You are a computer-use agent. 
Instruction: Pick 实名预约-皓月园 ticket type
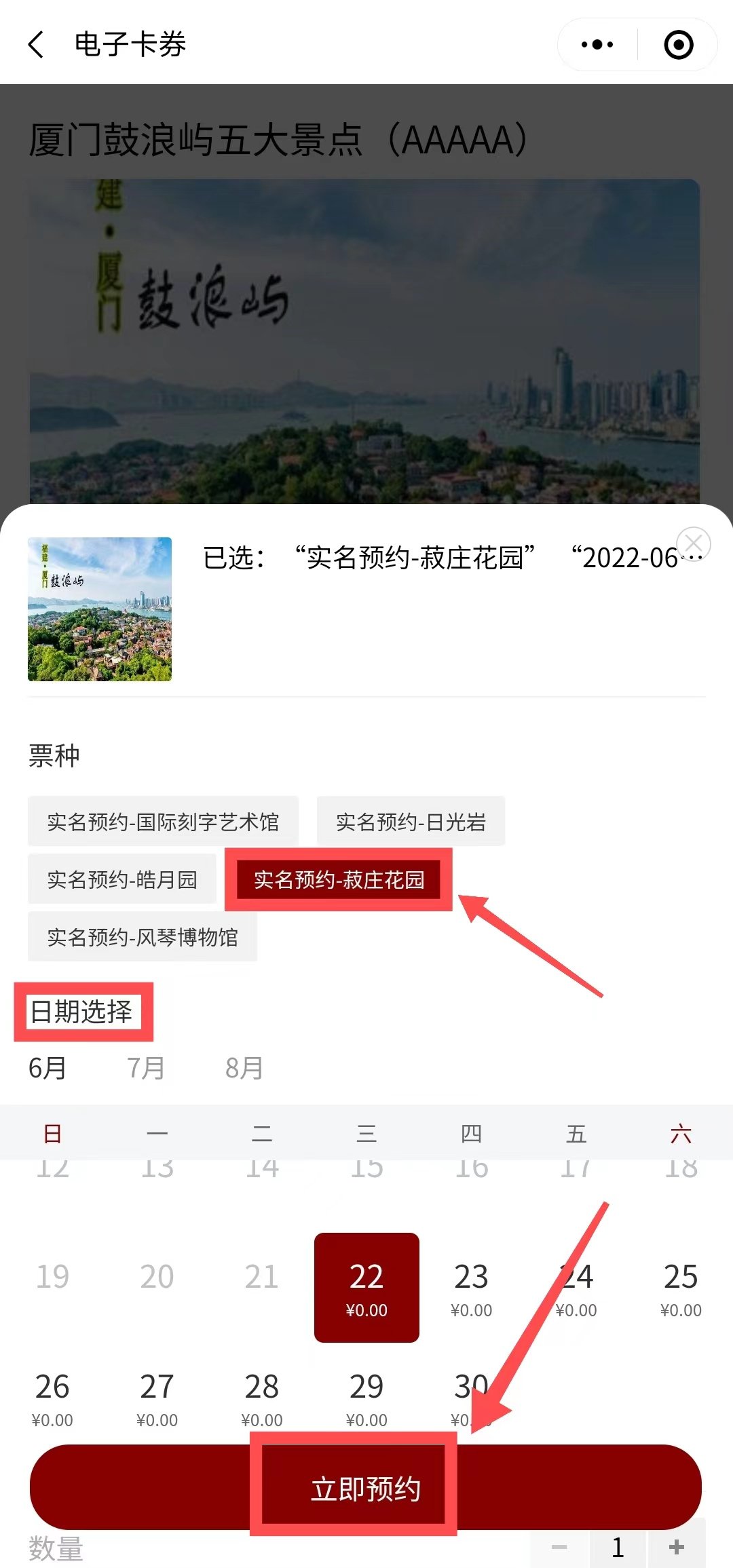(122, 879)
